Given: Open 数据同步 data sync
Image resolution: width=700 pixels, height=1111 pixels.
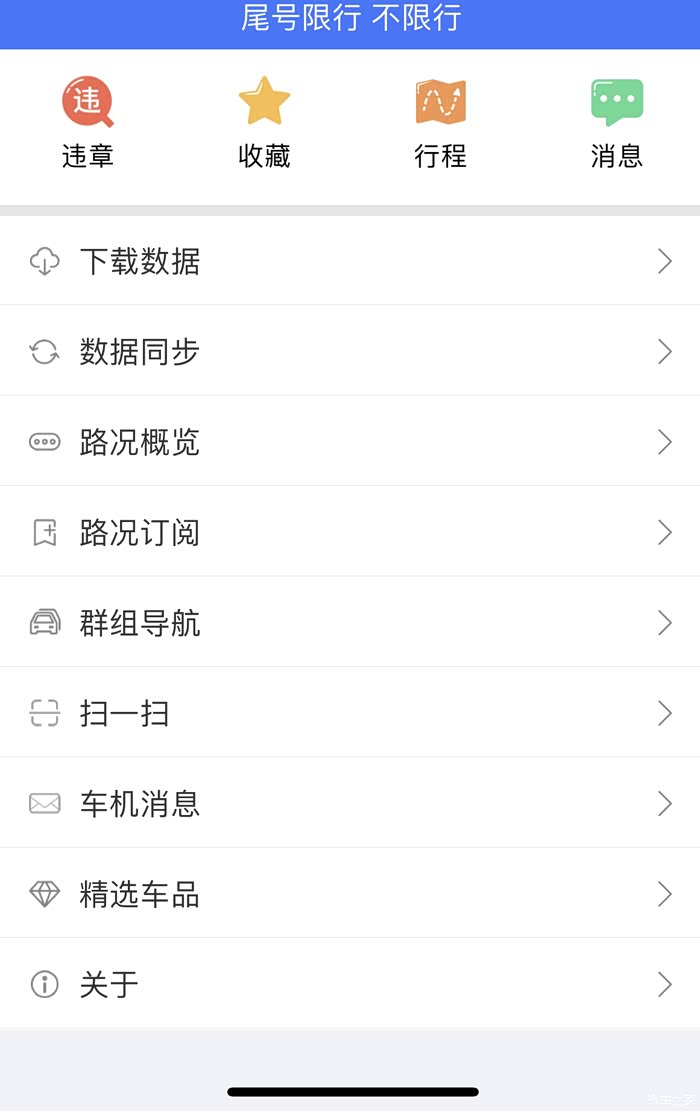Looking at the screenshot, I should pos(350,352).
